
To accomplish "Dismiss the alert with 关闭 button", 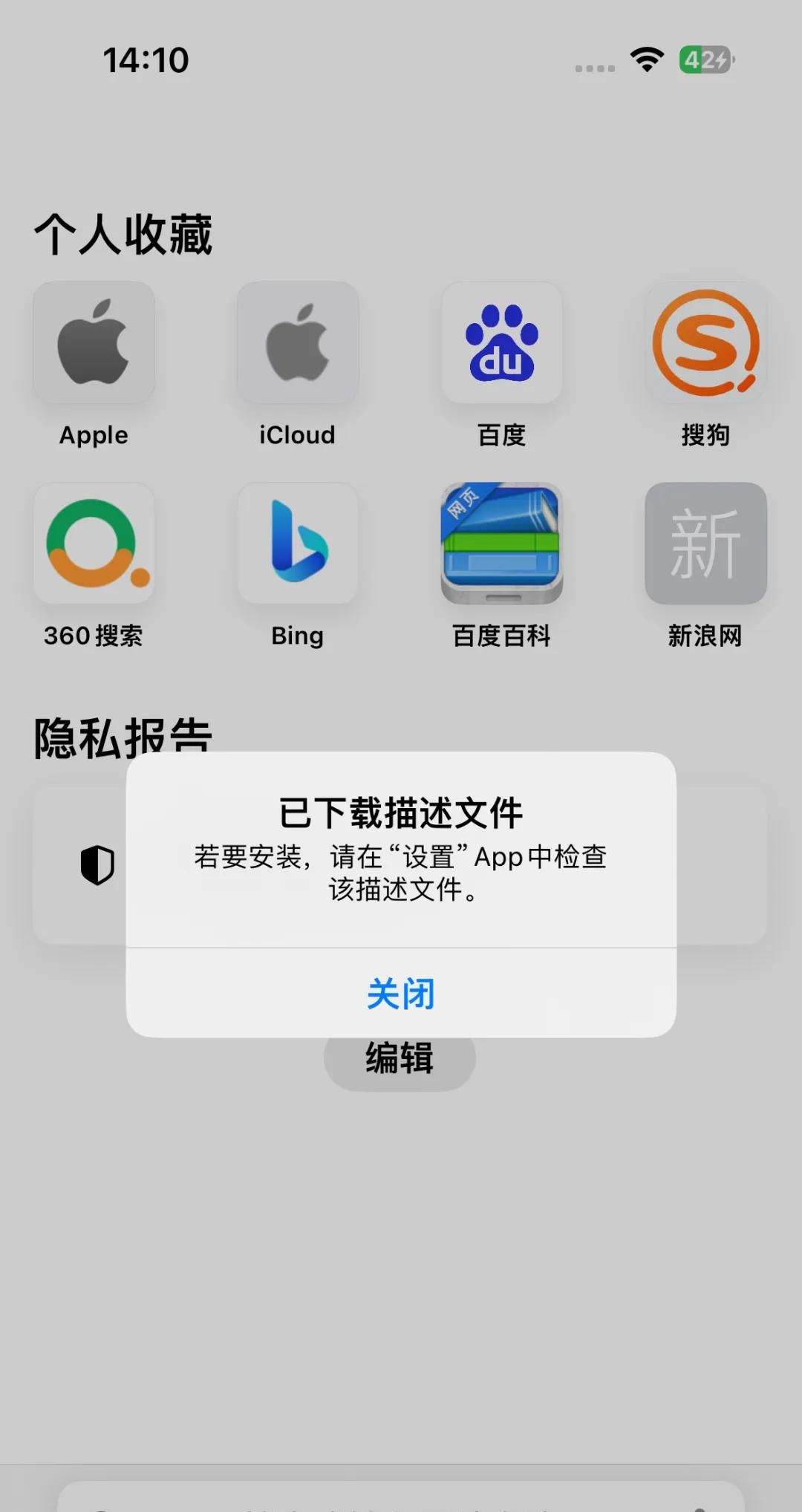I will tap(400, 994).
